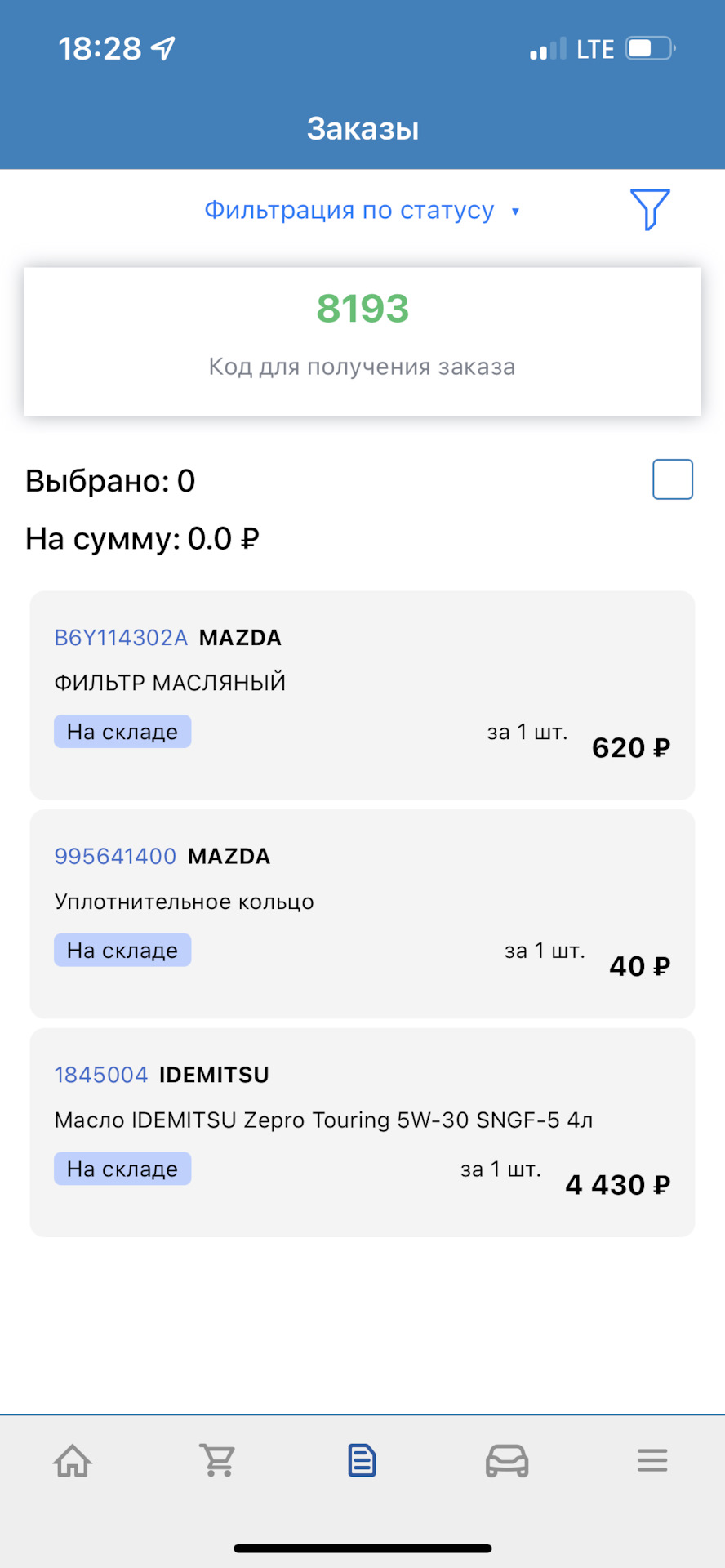Open the garage car icon
The height and width of the screenshot is (1568, 725).
pos(506,1462)
